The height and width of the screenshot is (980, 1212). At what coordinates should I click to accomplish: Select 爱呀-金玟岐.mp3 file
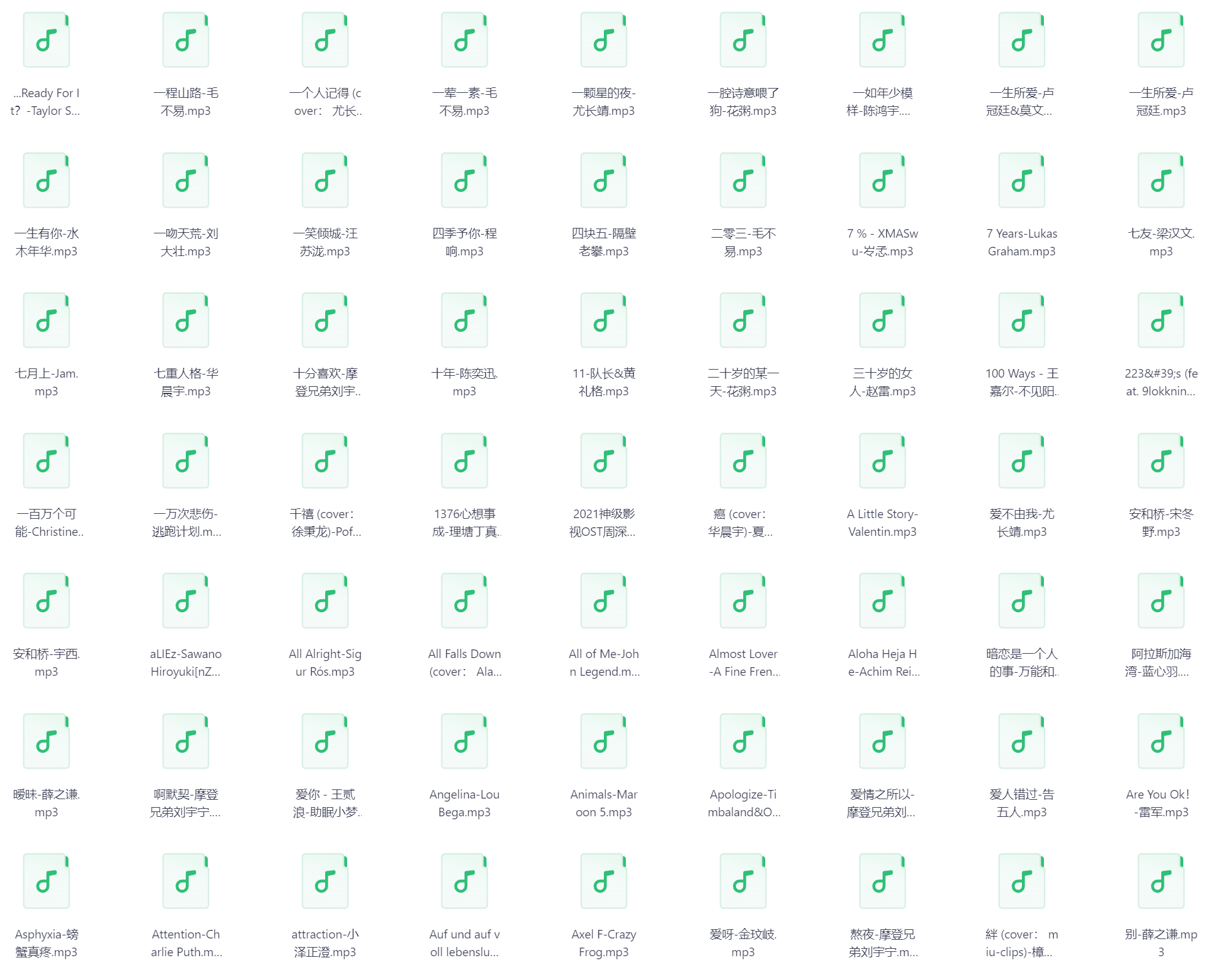coord(743,882)
